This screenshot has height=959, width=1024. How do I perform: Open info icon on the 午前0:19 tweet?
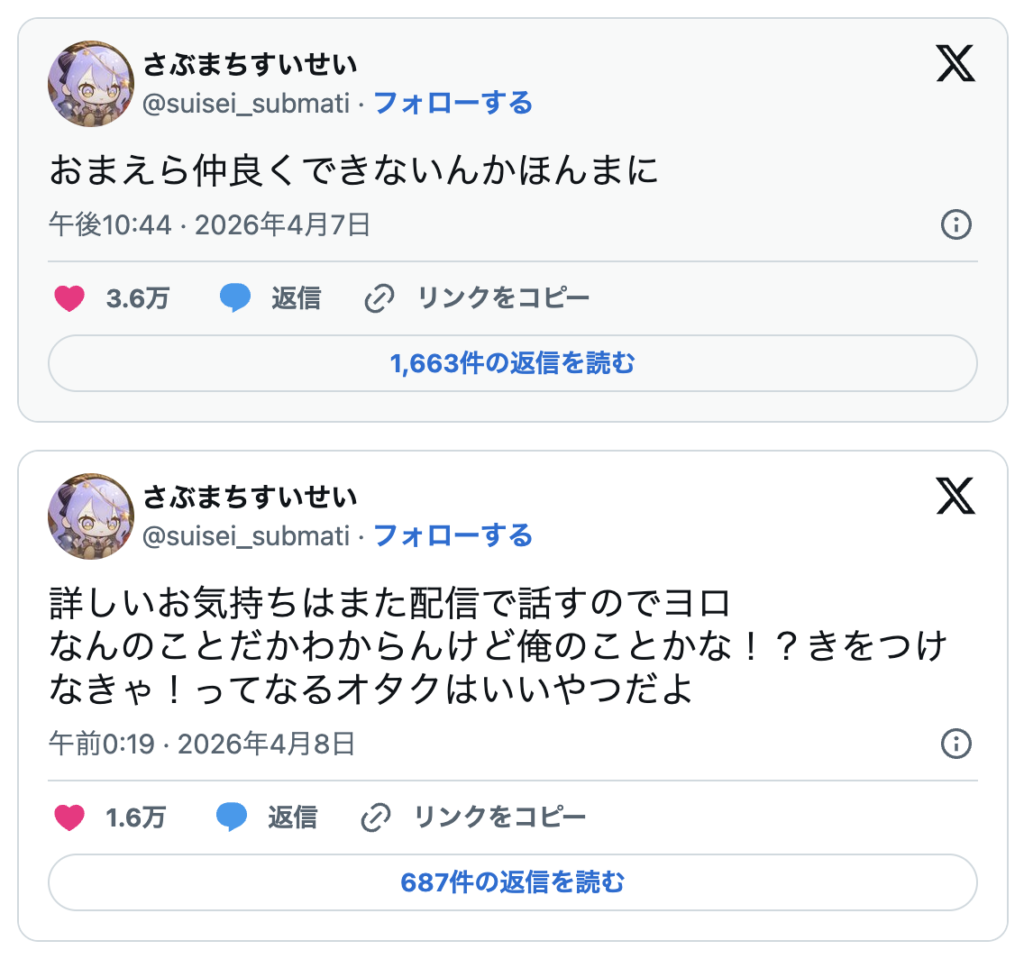(956, 744)
